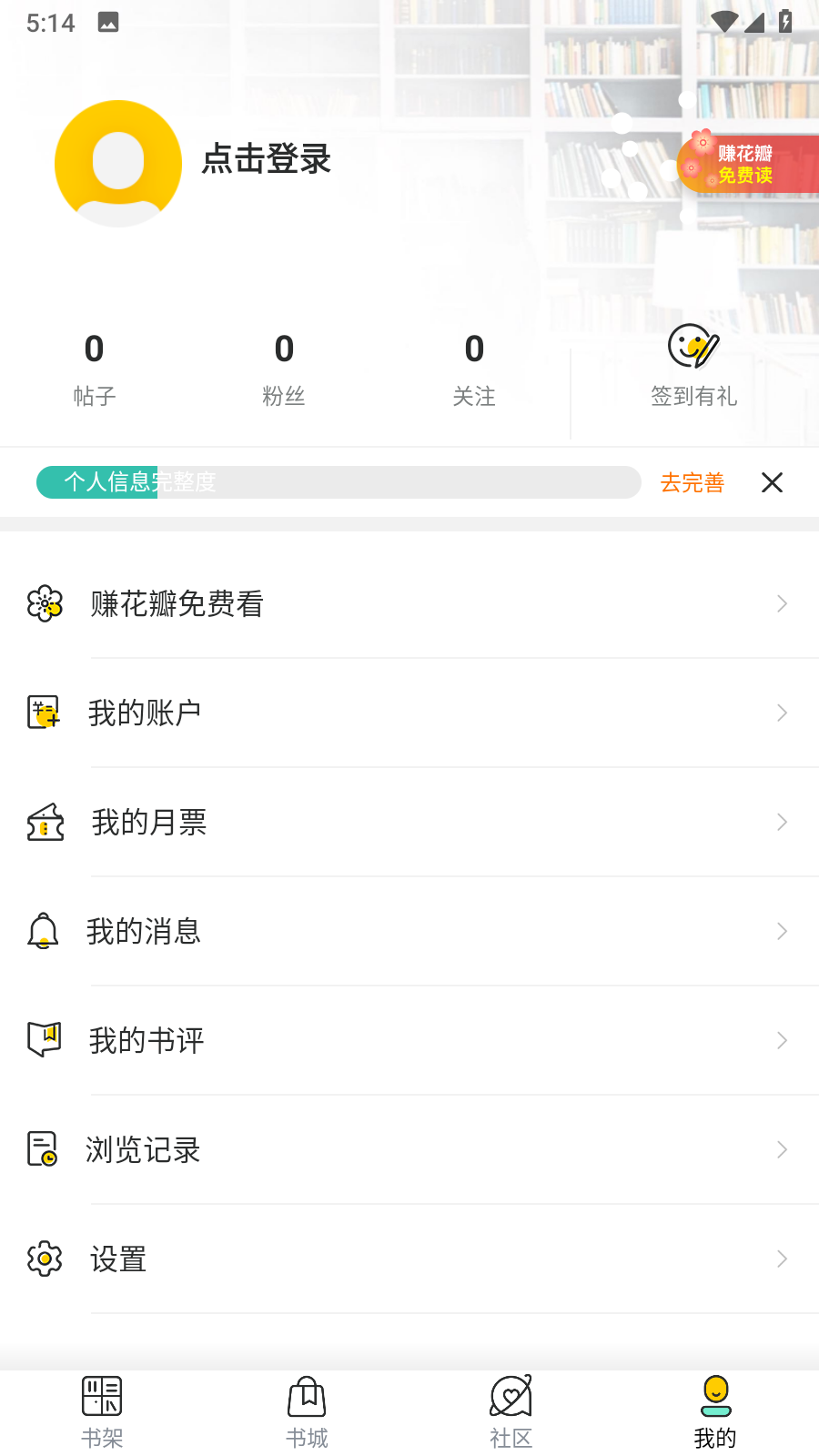Open 我的月票

[x=409, y=822]
